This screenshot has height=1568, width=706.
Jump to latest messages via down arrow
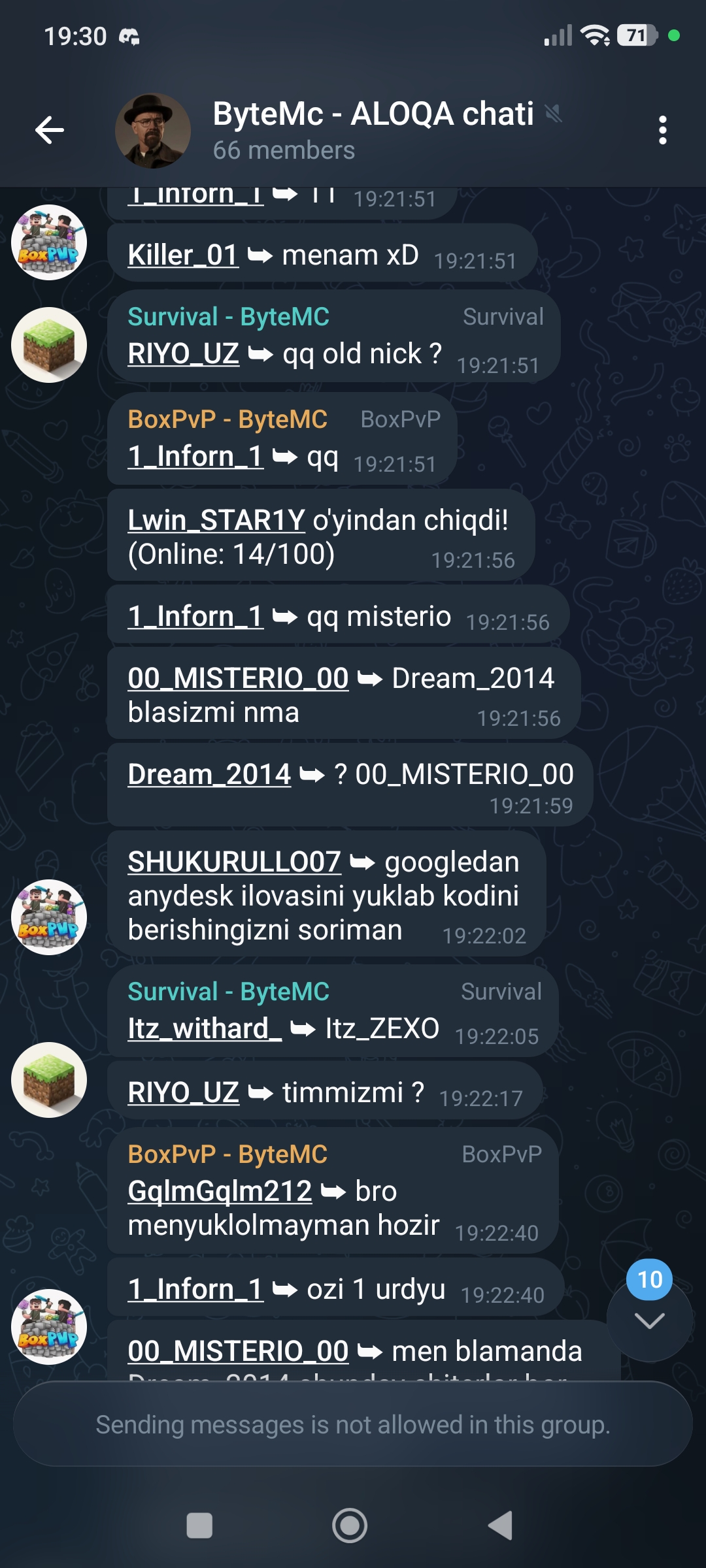650,1320
